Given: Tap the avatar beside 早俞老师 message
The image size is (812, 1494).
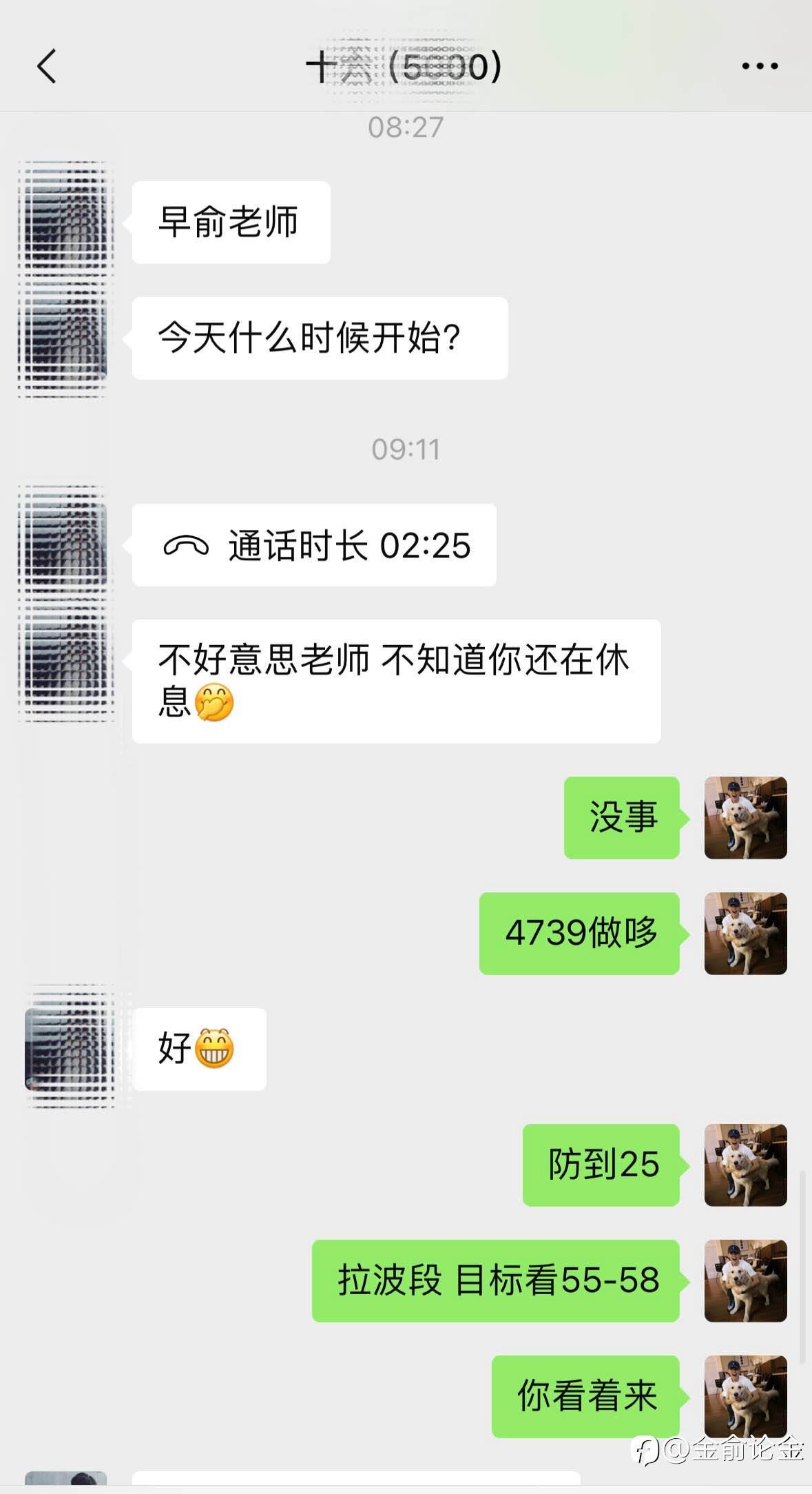Looking at the screenshot, I should click(65, 223).
